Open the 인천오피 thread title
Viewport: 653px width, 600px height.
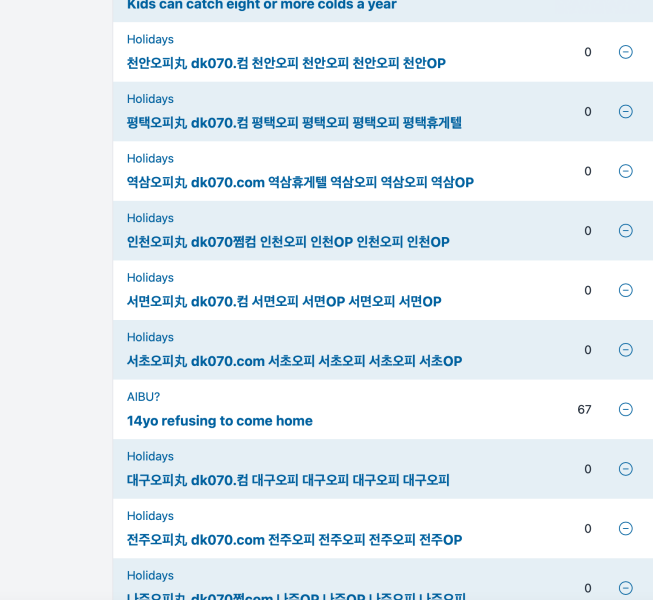coord(288,242)
